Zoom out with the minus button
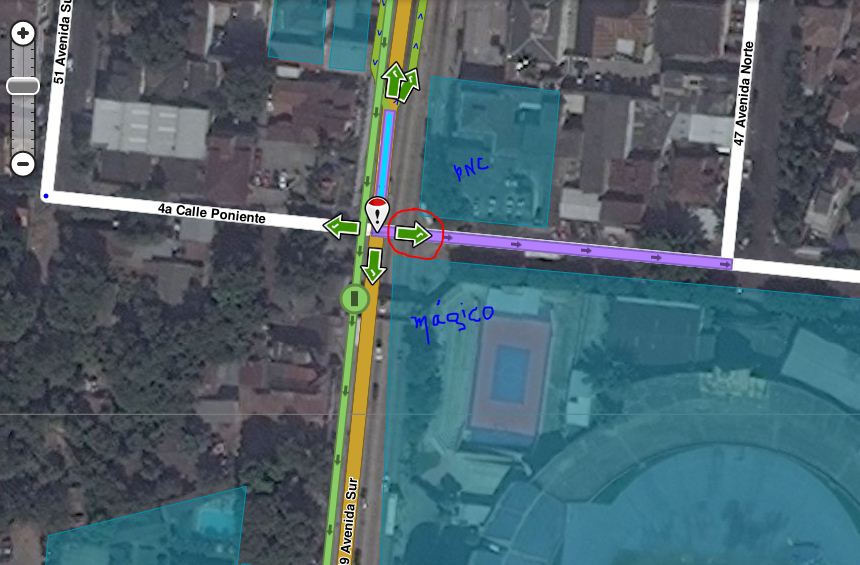 [23, 162]
